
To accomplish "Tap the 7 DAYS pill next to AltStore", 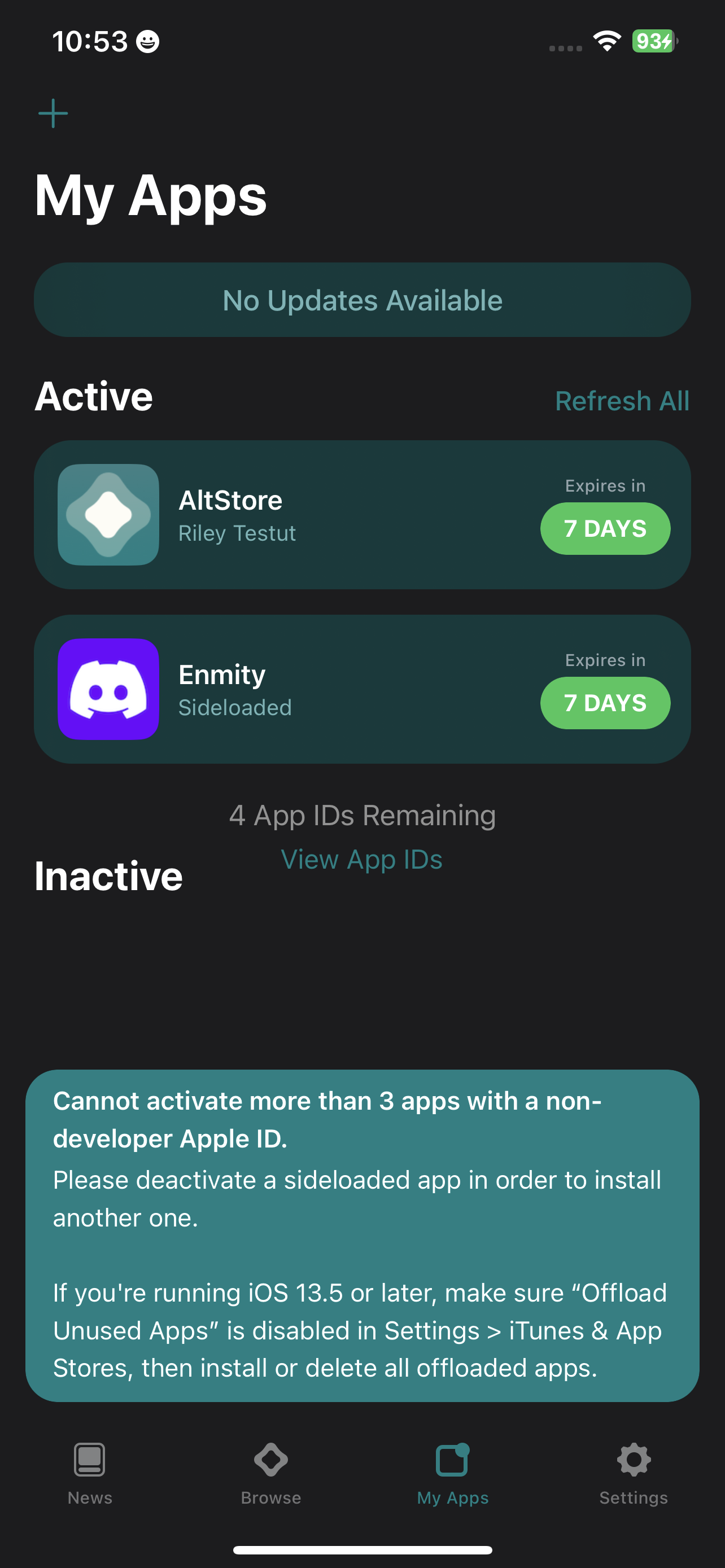I will pyautogui.click(x=605, y=528).
